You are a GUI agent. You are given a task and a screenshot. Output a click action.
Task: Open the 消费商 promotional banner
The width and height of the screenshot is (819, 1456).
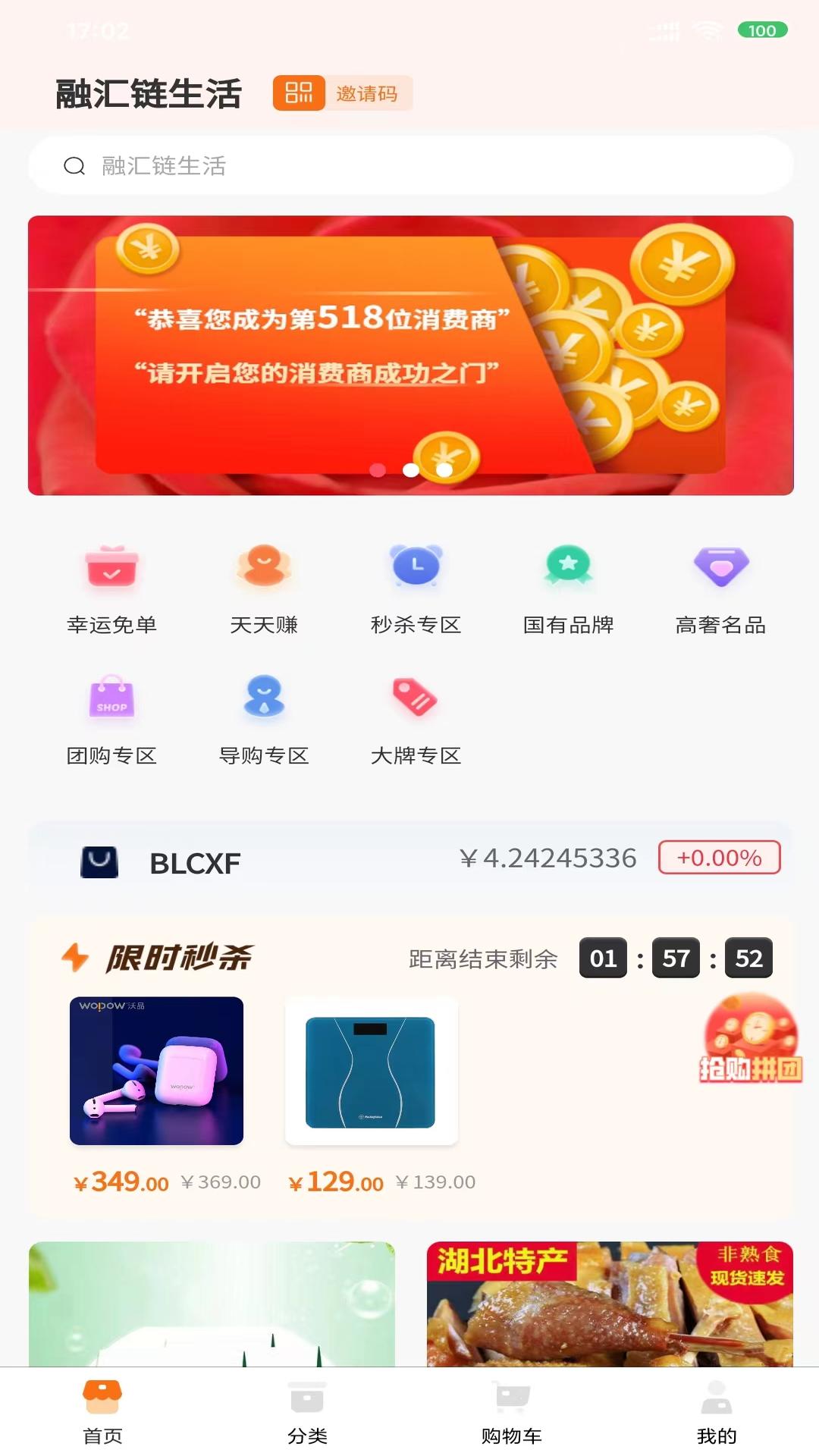(411, 356)
